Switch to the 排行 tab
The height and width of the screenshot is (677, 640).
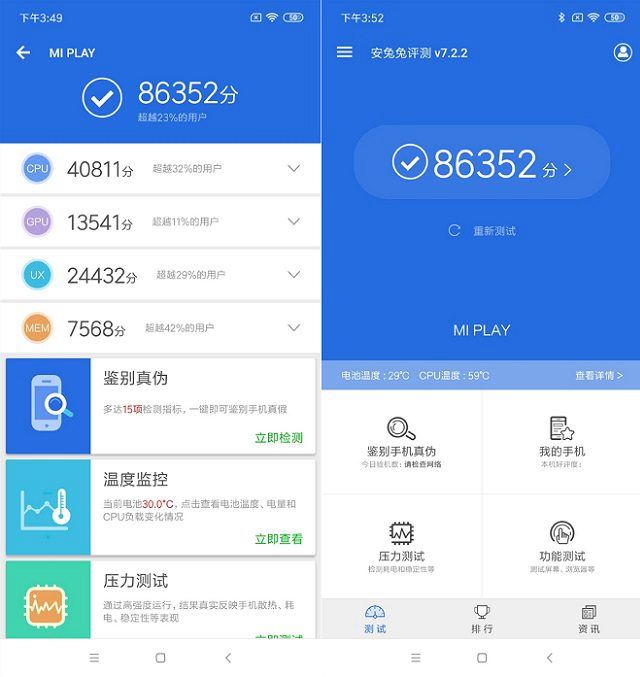482,619
